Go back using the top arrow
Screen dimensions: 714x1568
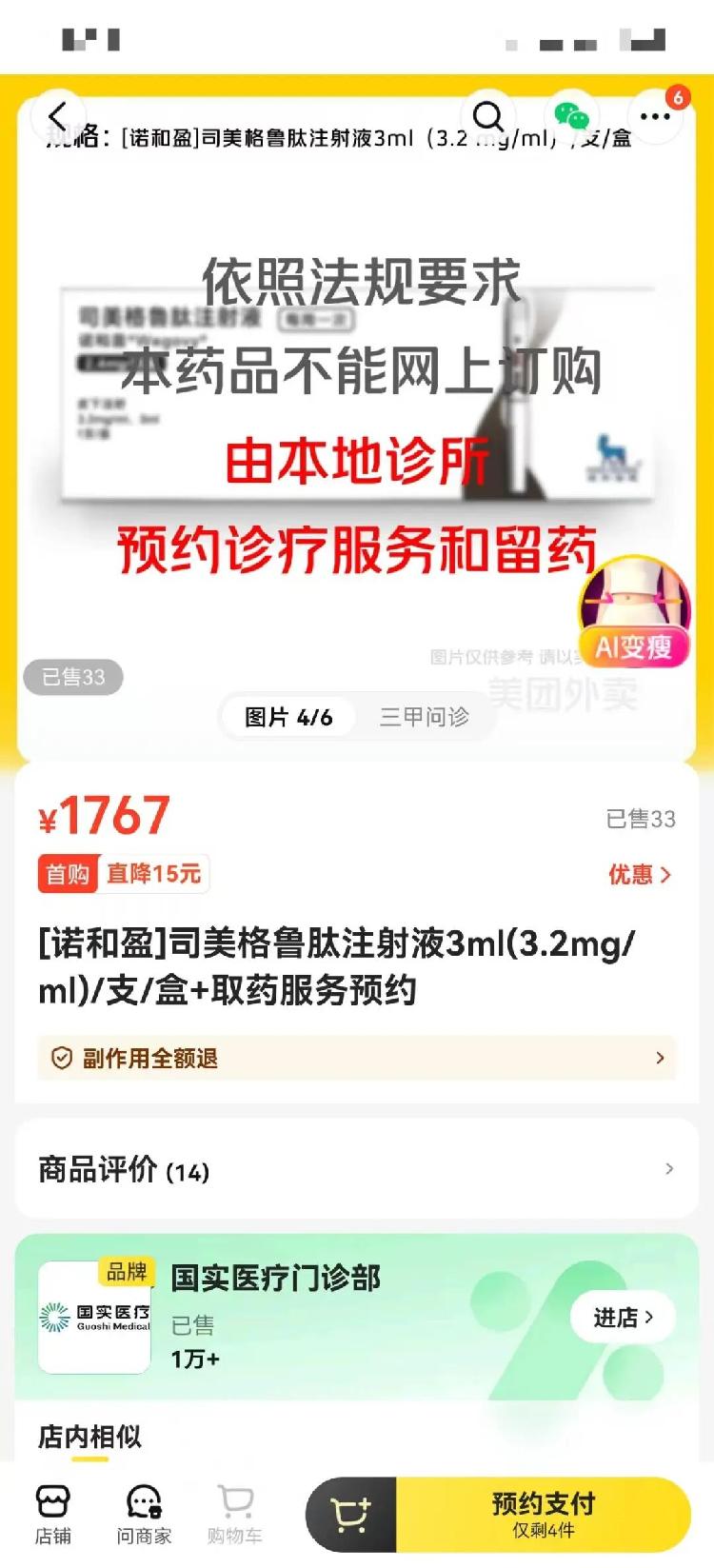pos(58,116)
